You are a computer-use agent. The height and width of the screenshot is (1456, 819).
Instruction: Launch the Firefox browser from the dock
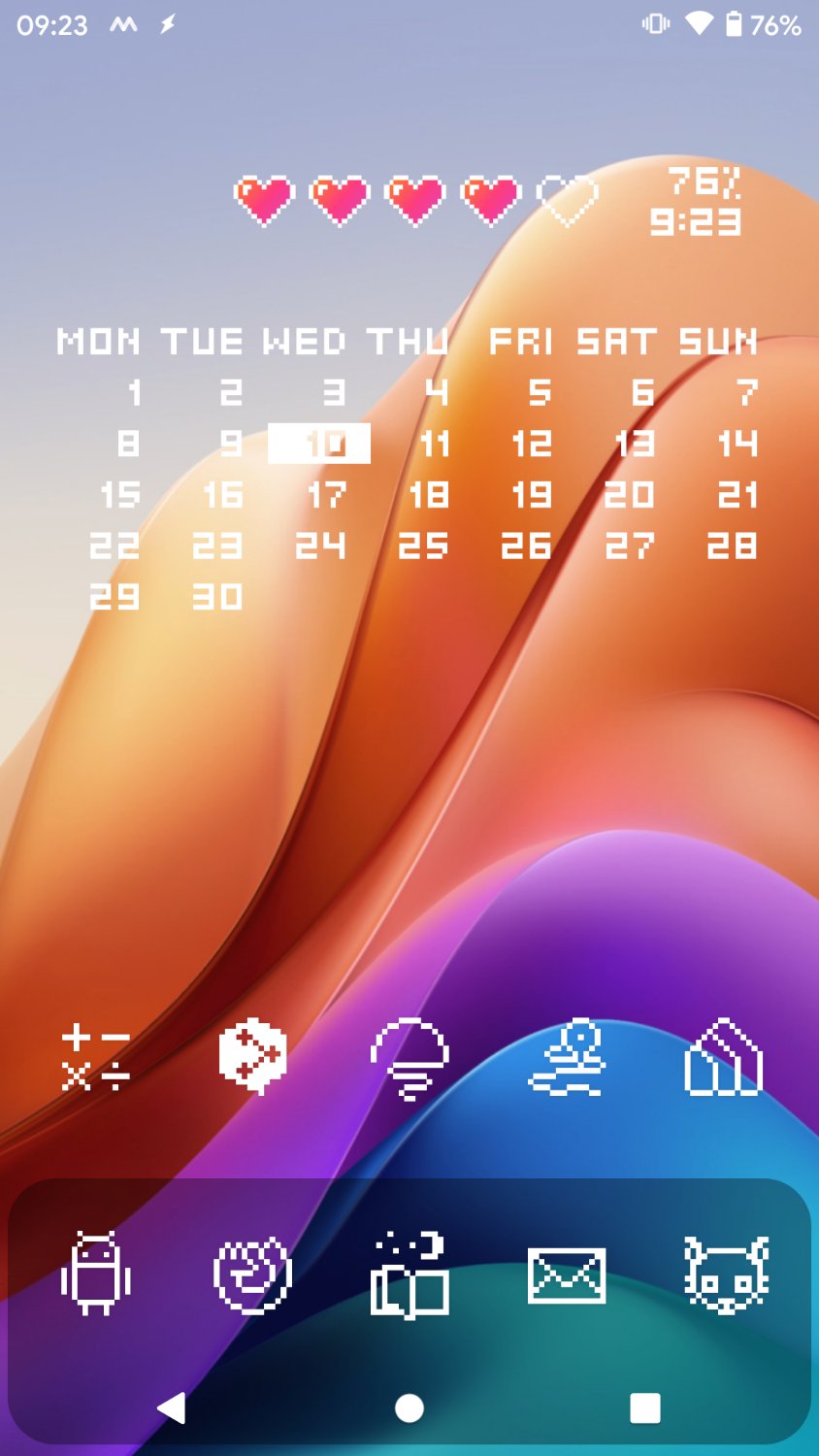252,1274
